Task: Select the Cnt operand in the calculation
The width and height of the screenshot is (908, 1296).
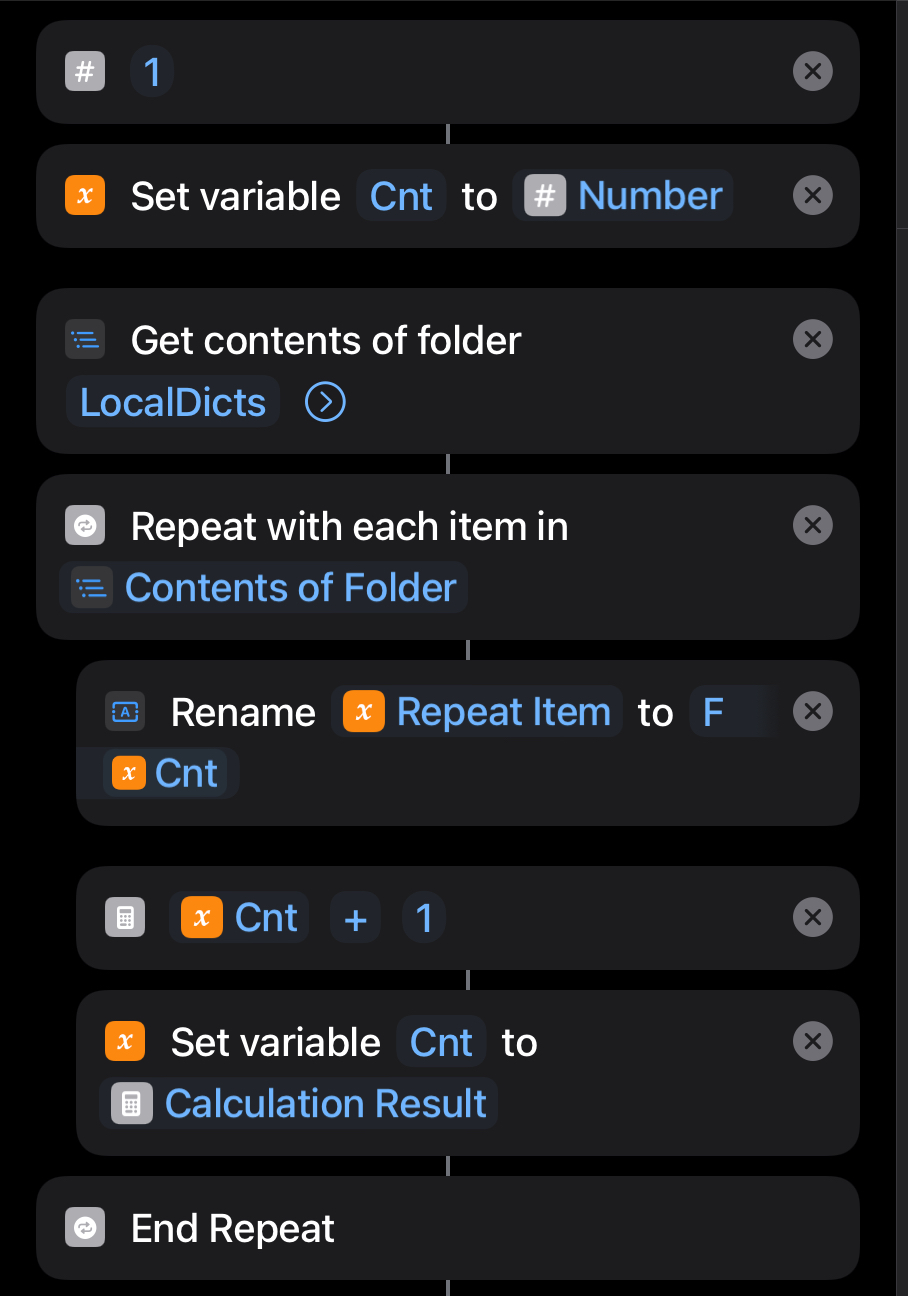Action: pos(240,918)
